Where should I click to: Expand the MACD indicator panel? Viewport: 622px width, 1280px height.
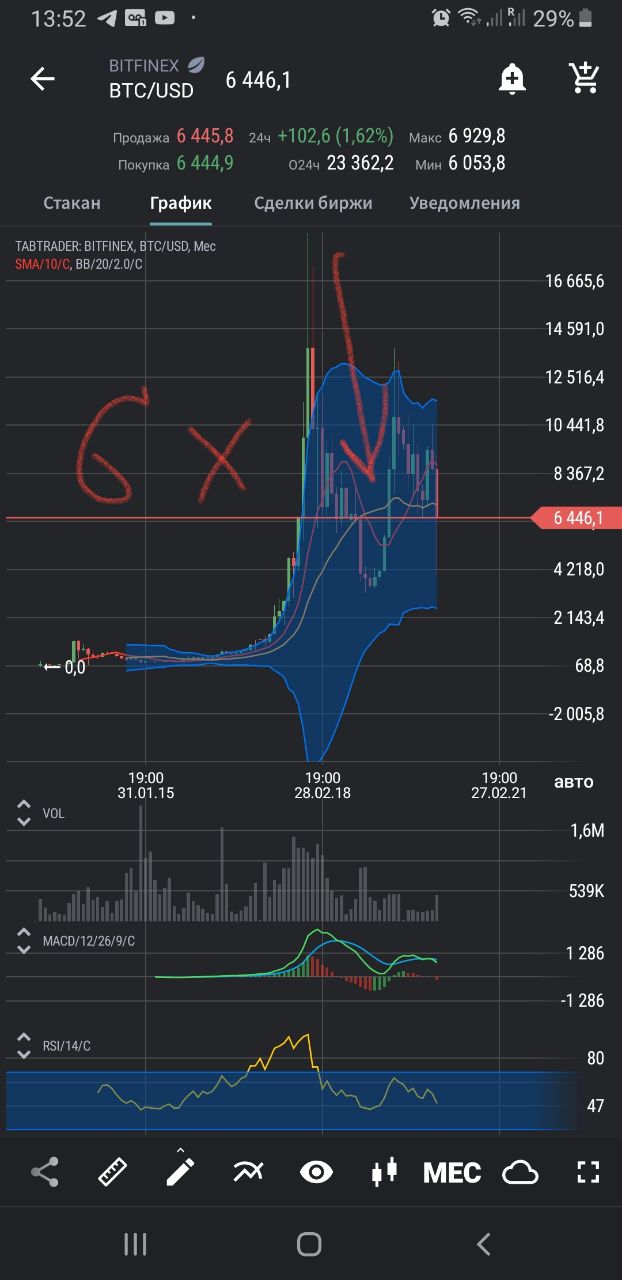click(23, 941)
